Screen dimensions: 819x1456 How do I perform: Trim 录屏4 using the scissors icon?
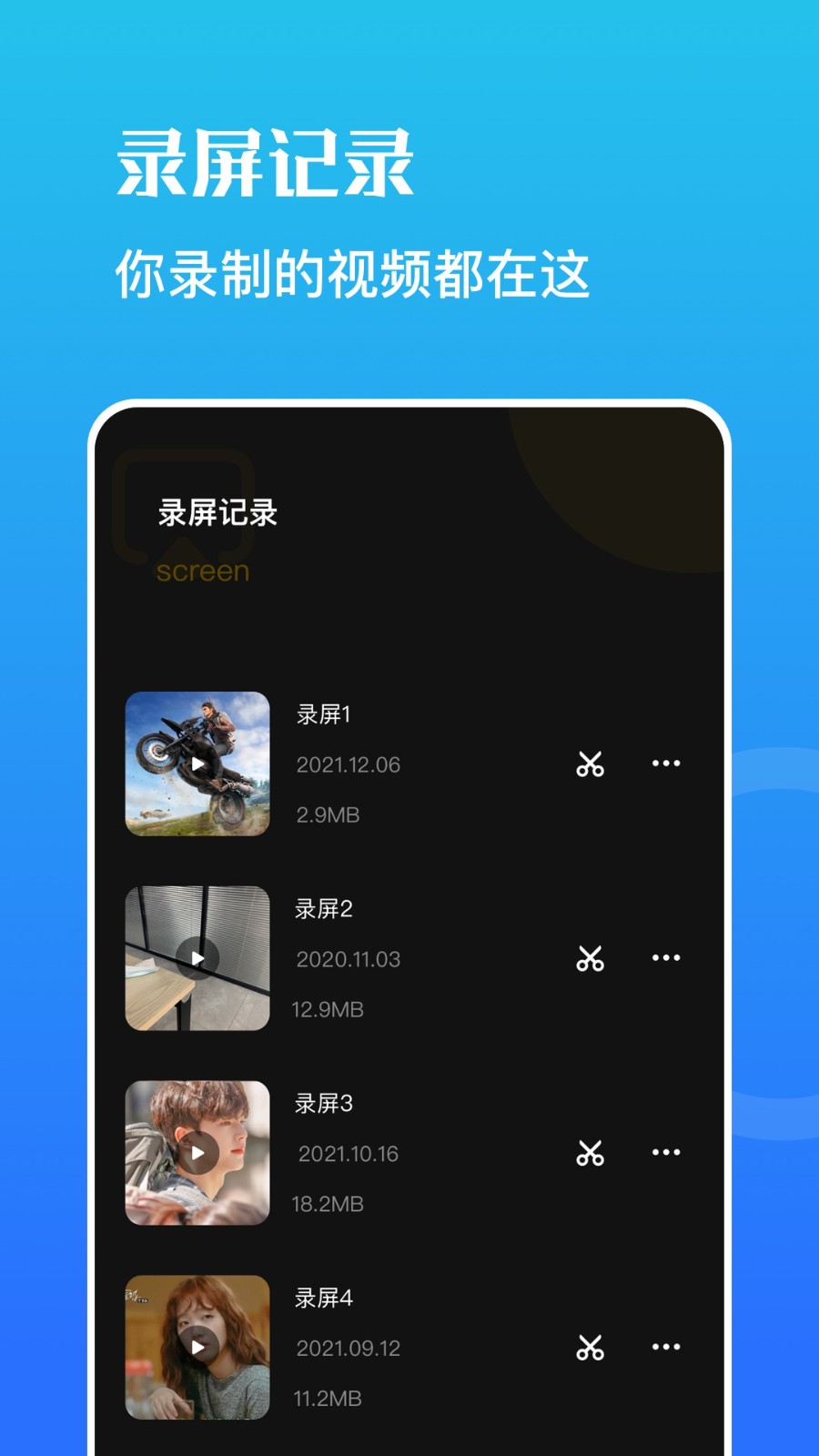coord(591,1347)
